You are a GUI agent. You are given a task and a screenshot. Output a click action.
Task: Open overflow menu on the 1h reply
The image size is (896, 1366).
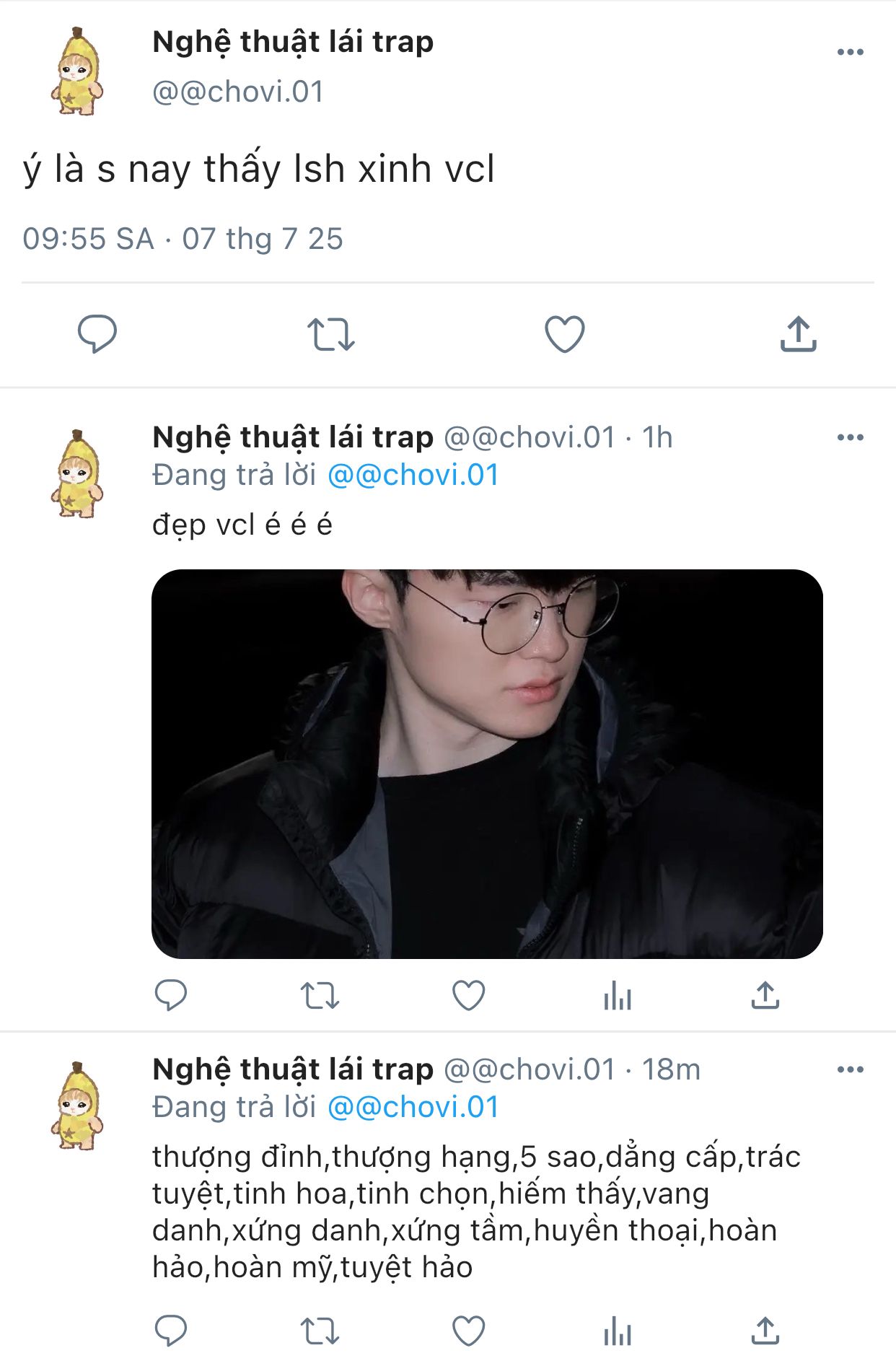pos(850,437)
